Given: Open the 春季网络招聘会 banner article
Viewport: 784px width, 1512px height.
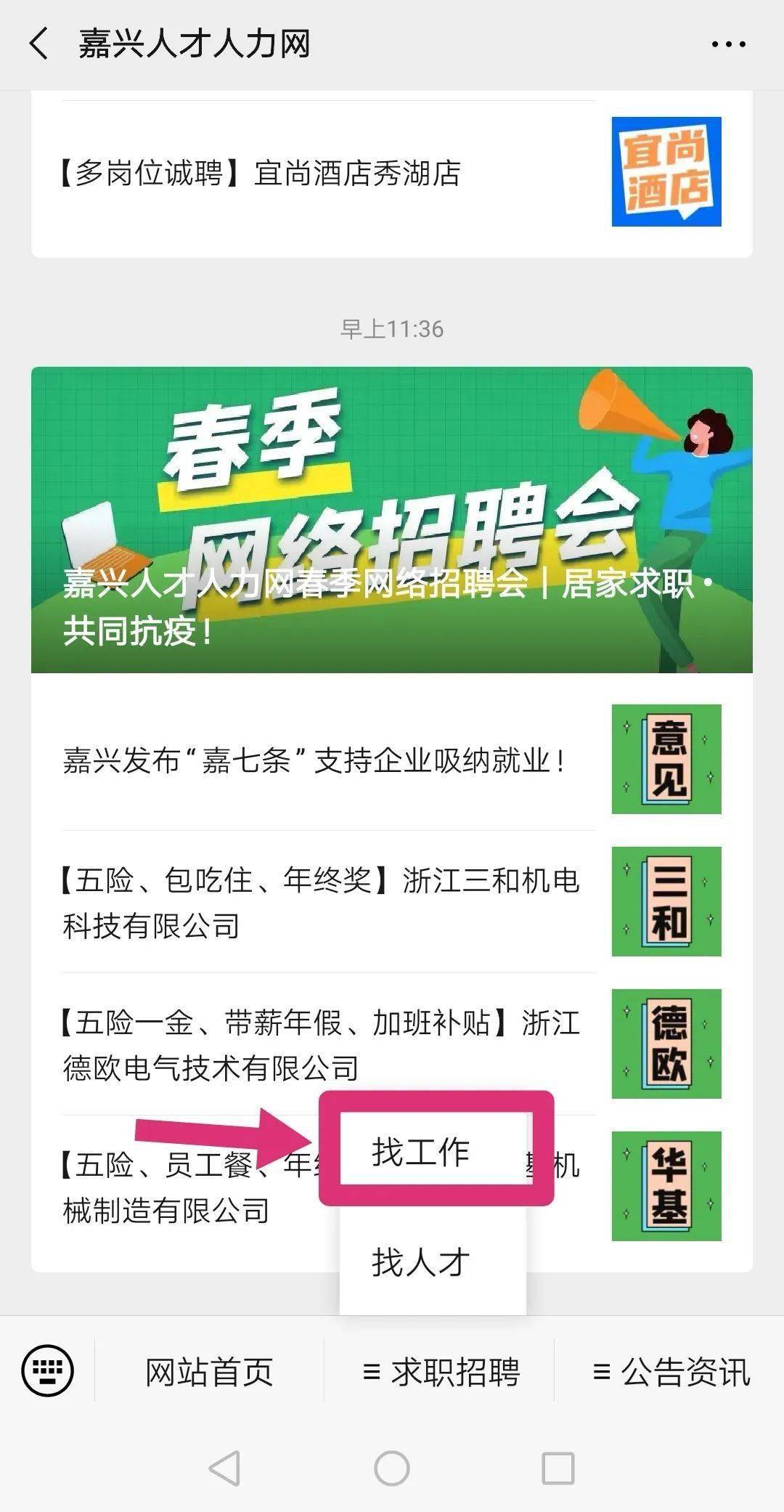Looking at the screenshot, I should (392, 520).
